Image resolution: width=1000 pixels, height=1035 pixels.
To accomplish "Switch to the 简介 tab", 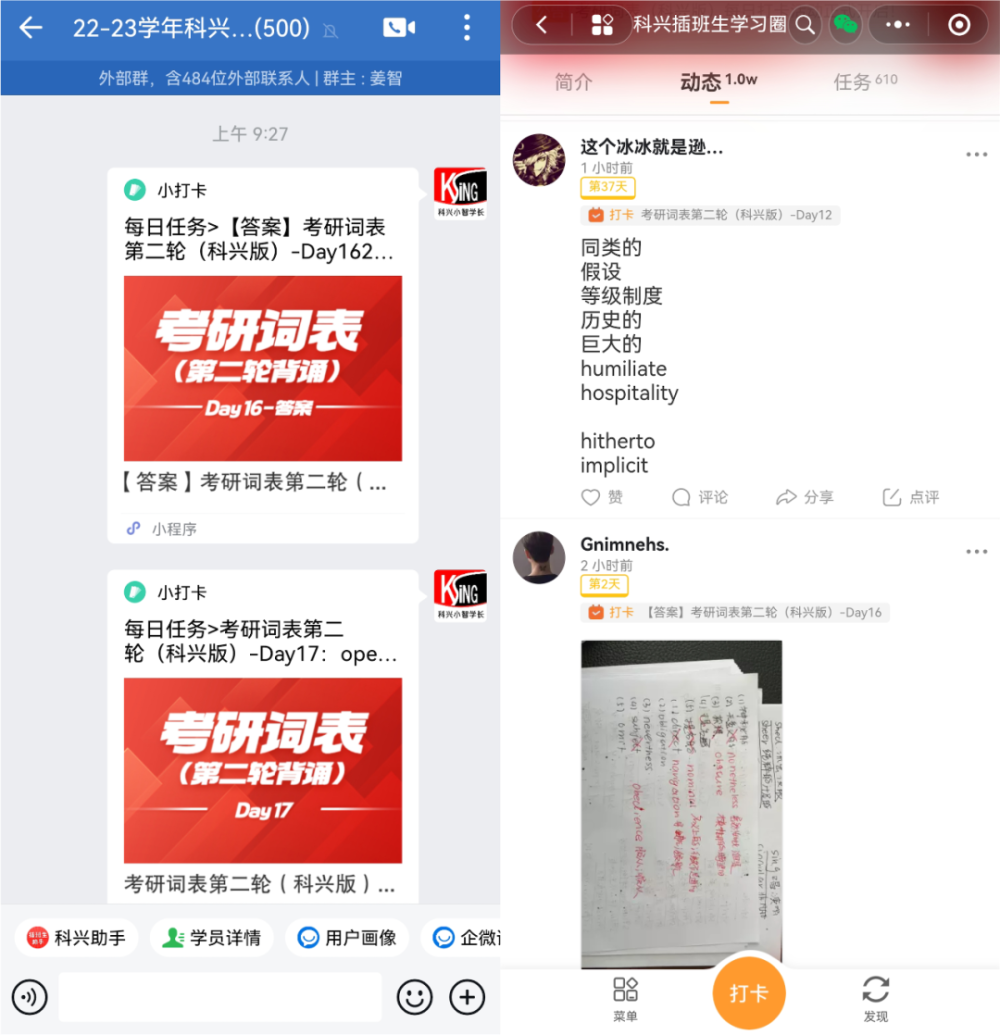I will pyautogui.click(x=572, y=82).
